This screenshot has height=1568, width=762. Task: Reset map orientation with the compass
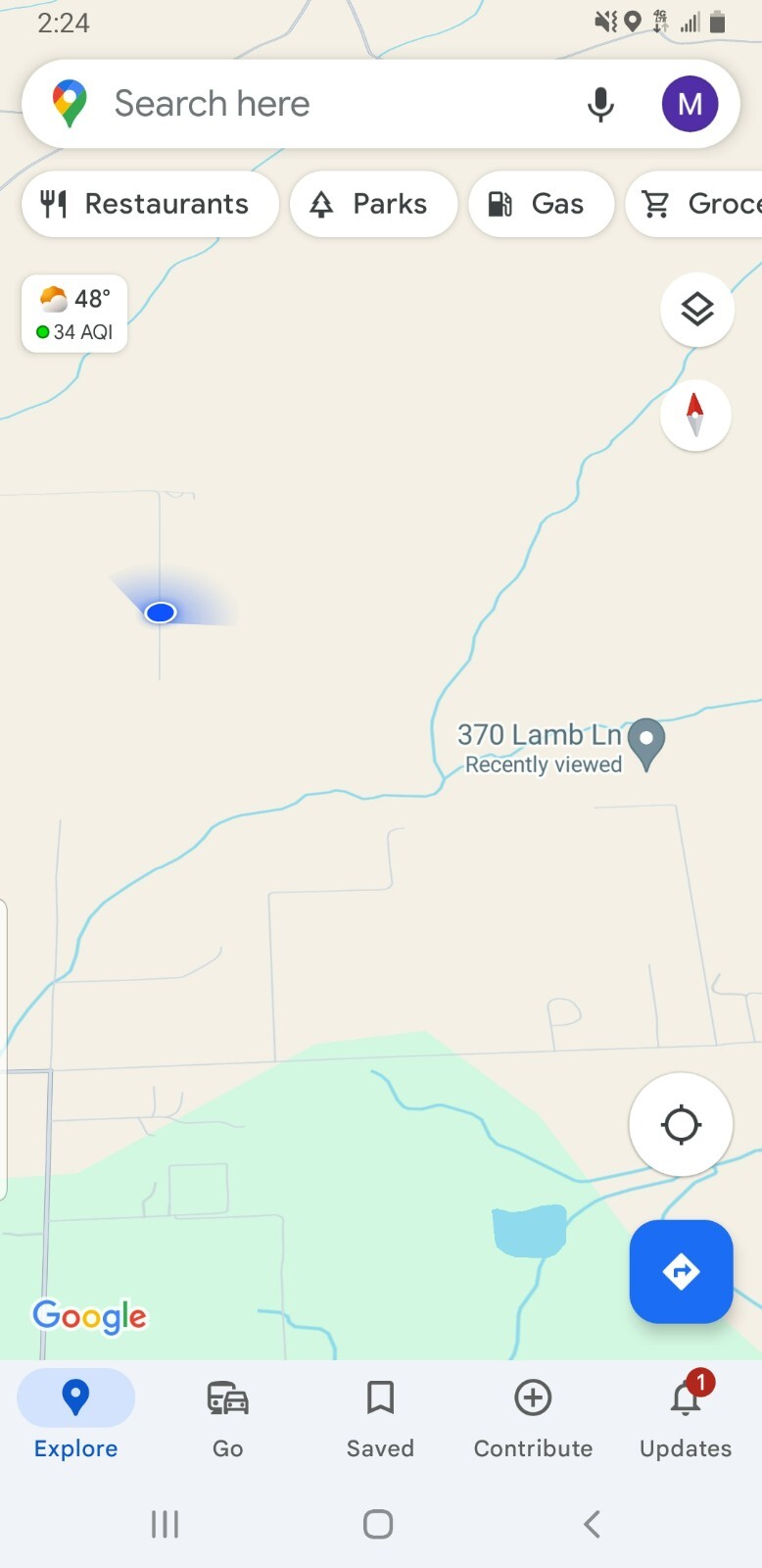[x=695, y=415]
